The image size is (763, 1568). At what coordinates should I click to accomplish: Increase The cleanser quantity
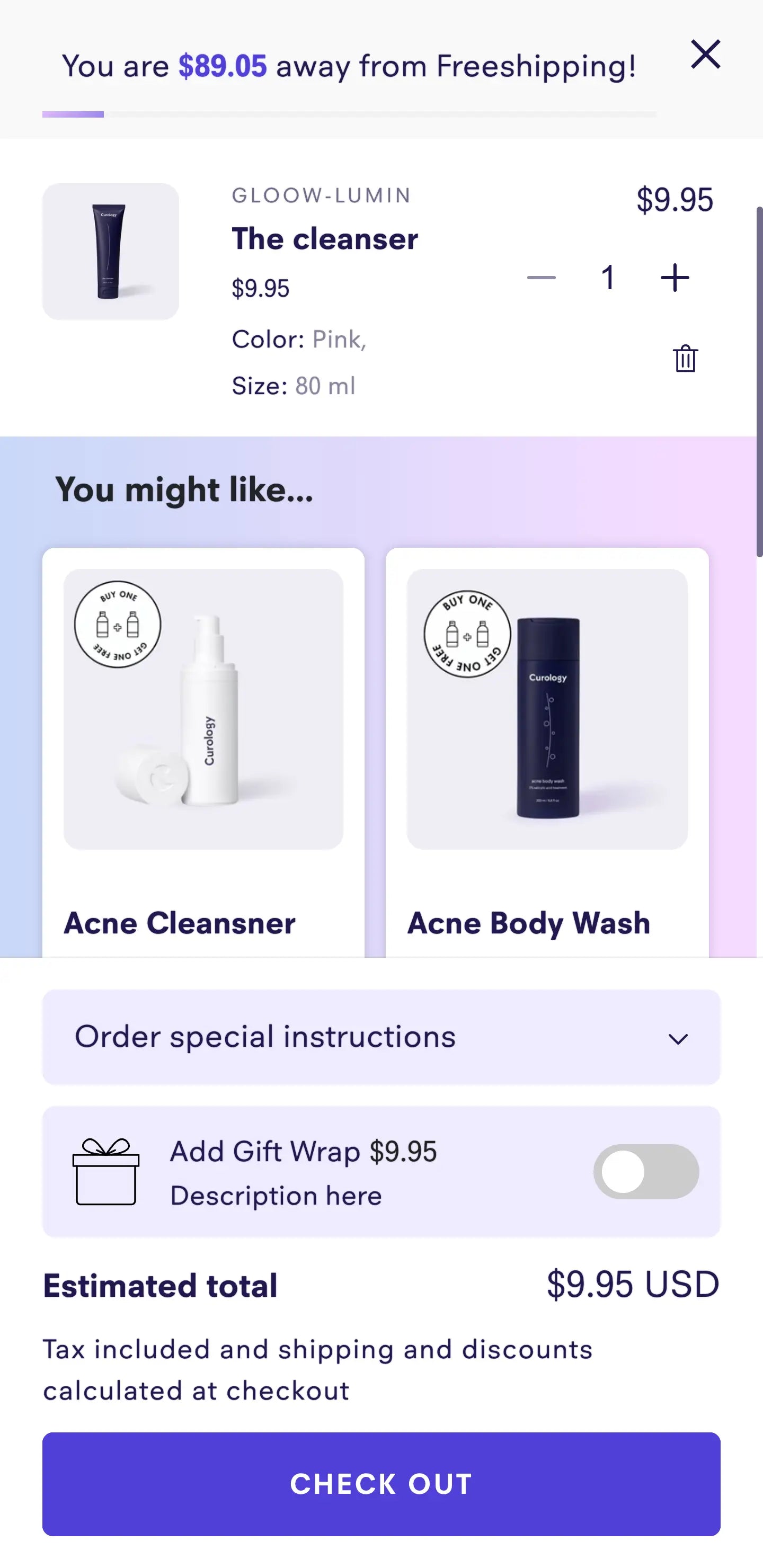coord(675,278)
